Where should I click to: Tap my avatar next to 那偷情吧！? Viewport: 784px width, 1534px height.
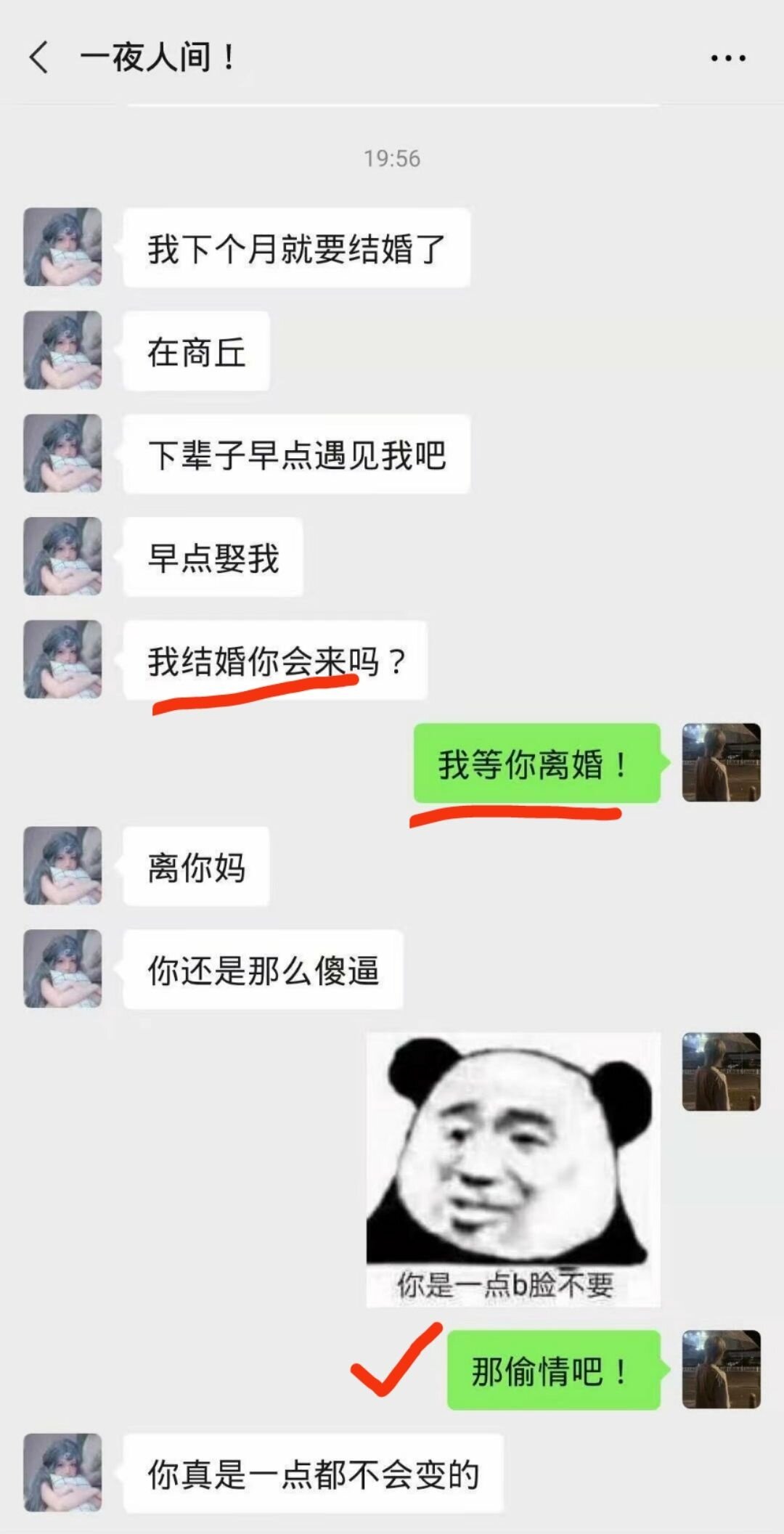click(721, 1369)
